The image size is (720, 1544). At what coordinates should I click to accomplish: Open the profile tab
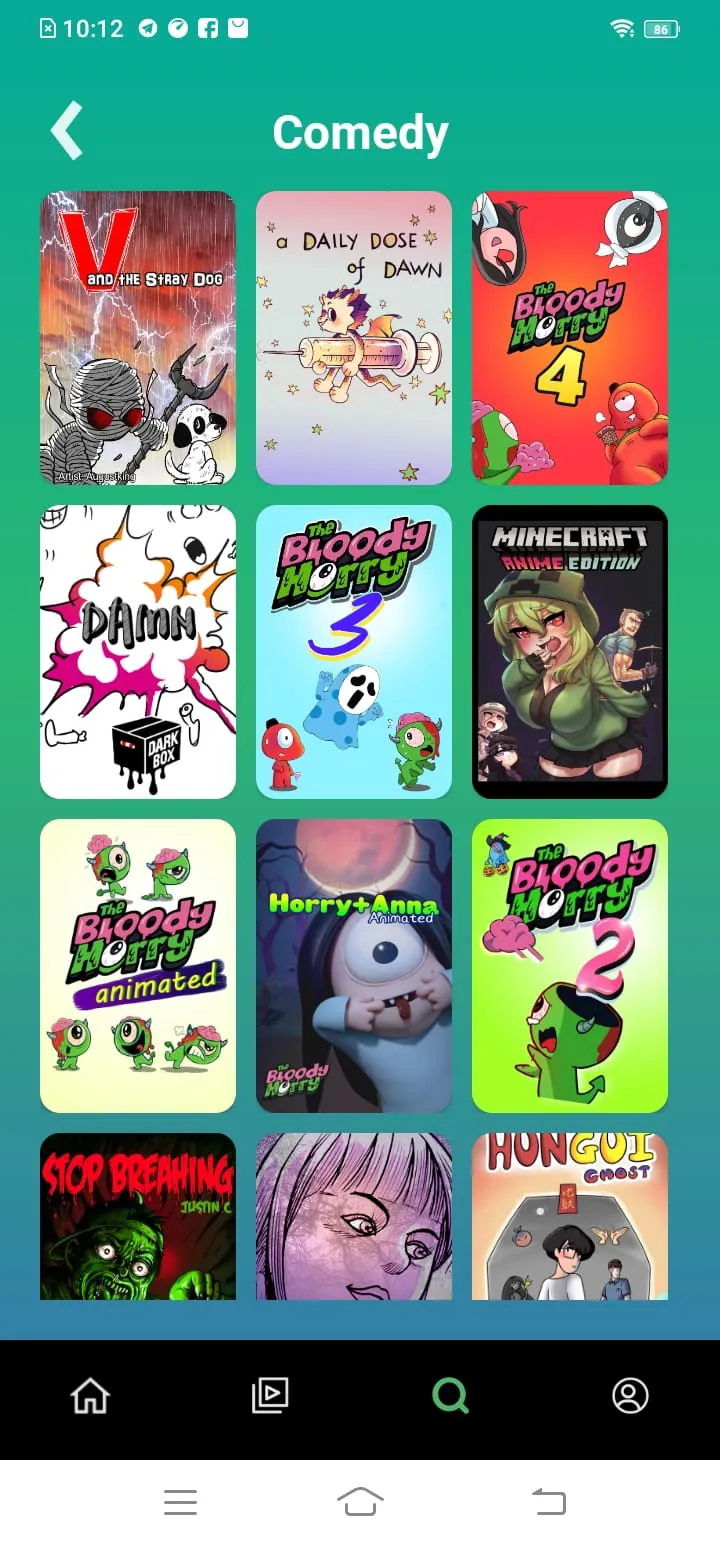tap(630, 1395)
